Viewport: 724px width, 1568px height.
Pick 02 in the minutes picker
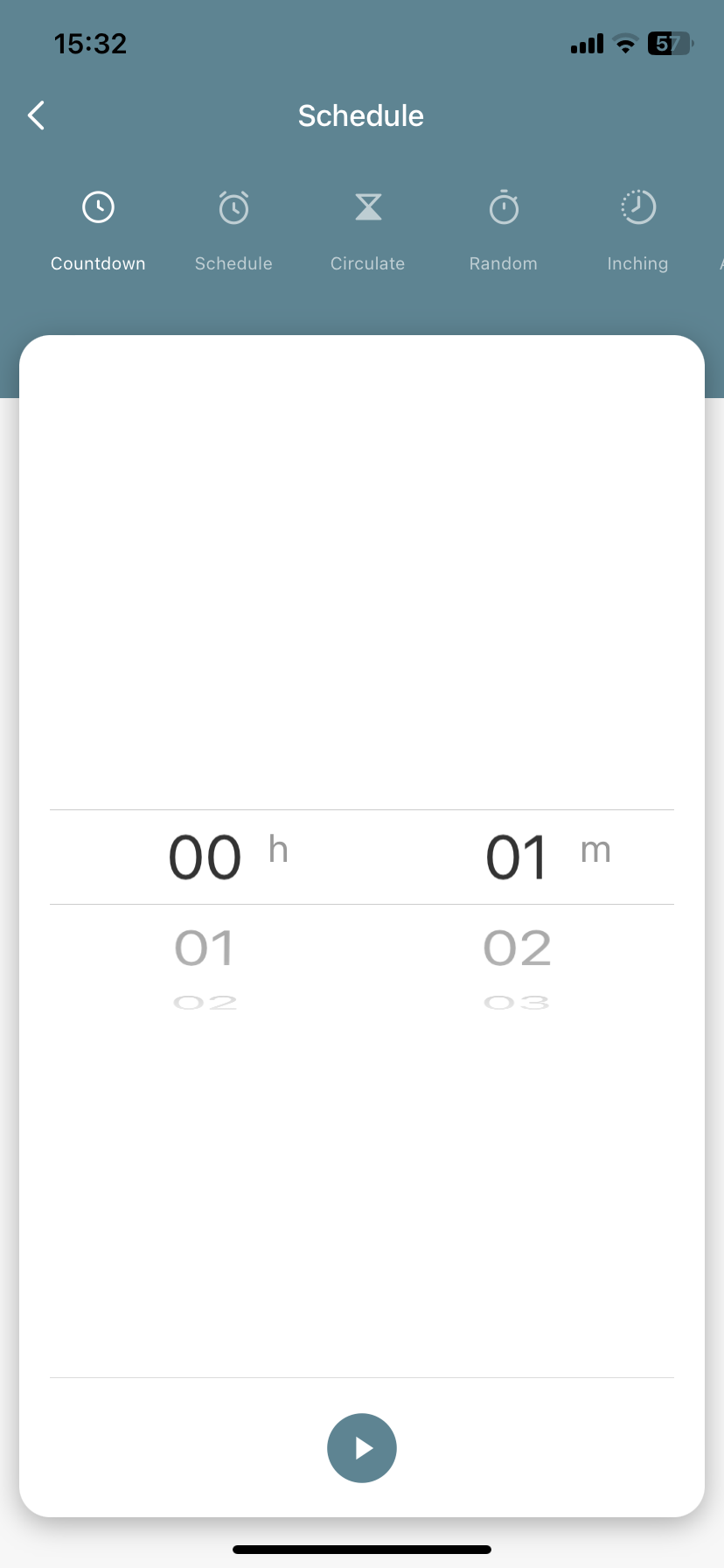tap(518, 948)
